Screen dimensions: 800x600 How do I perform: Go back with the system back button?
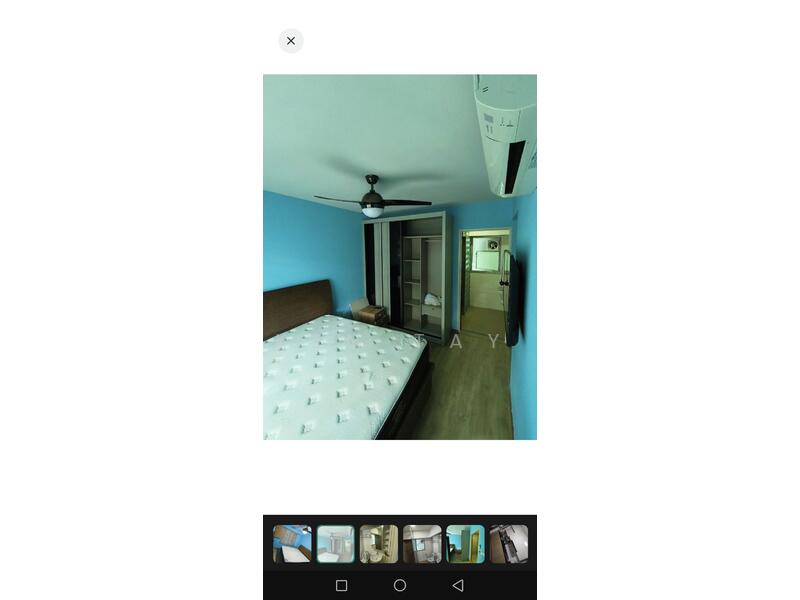(458, 585)
